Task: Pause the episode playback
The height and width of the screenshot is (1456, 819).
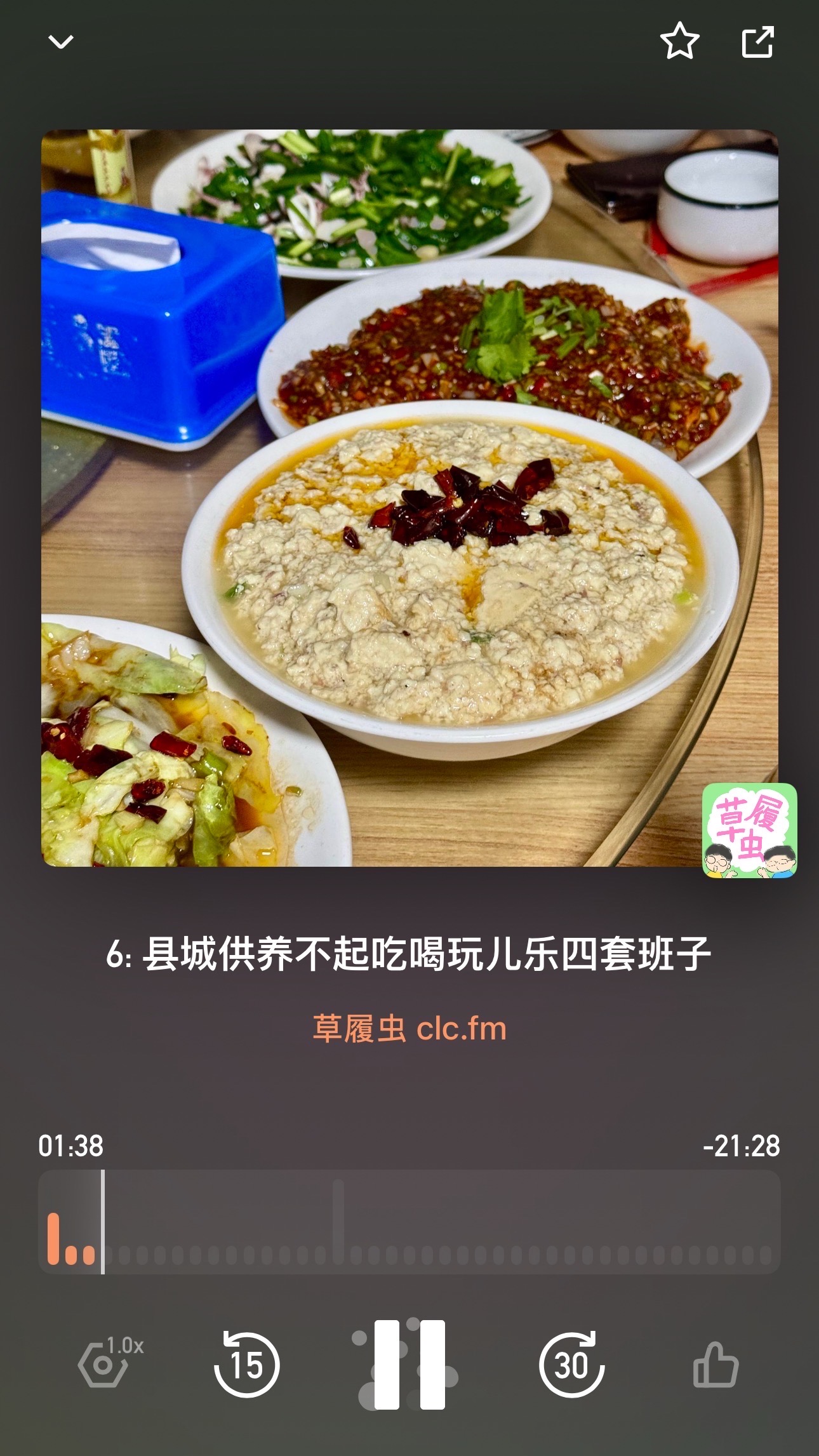Action: (409, 1364)
